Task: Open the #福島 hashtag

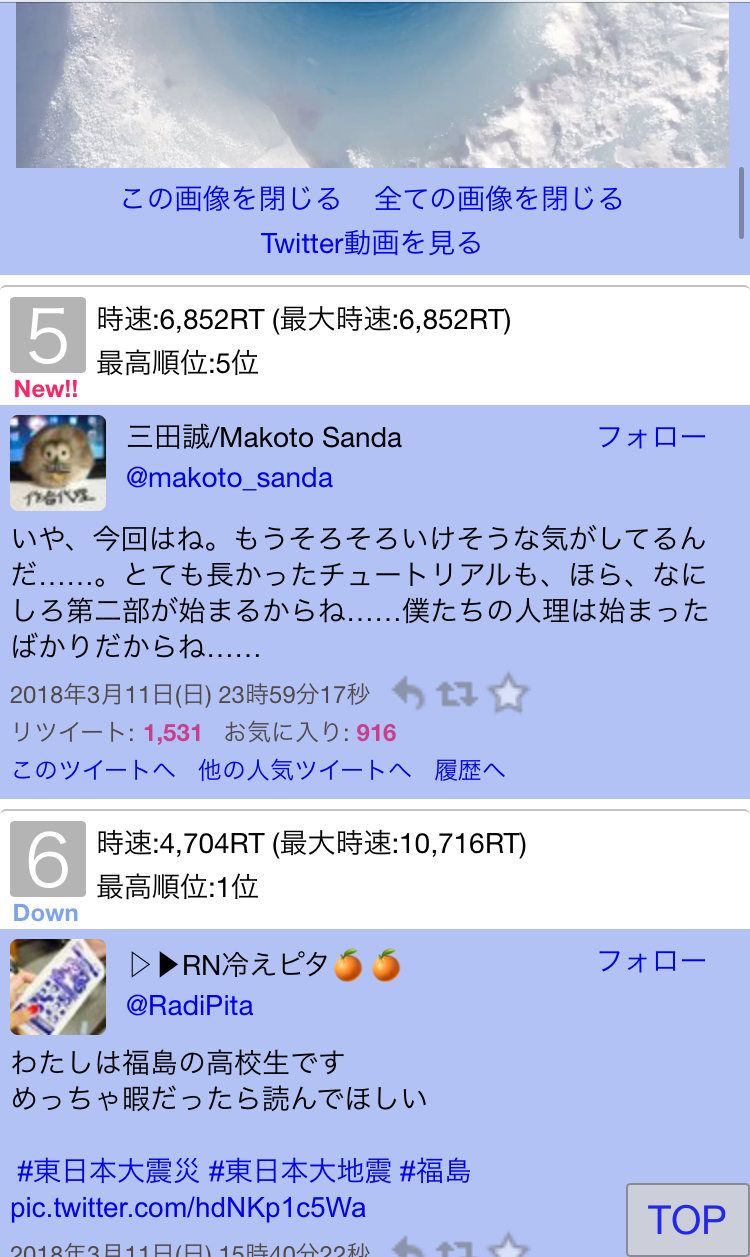Action: (x=435, y=1171)
